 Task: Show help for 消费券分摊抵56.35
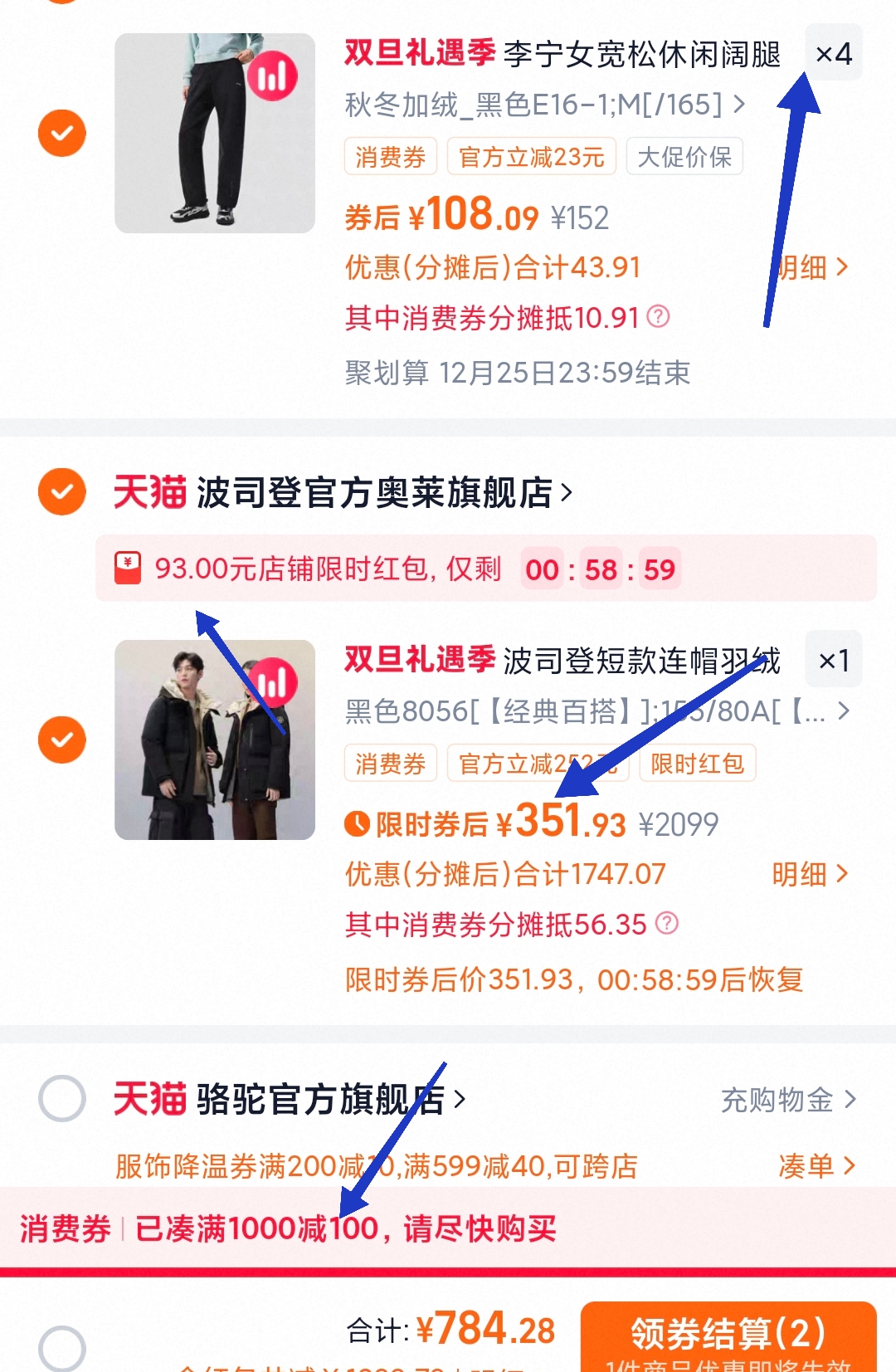click(x=667, y=923)
